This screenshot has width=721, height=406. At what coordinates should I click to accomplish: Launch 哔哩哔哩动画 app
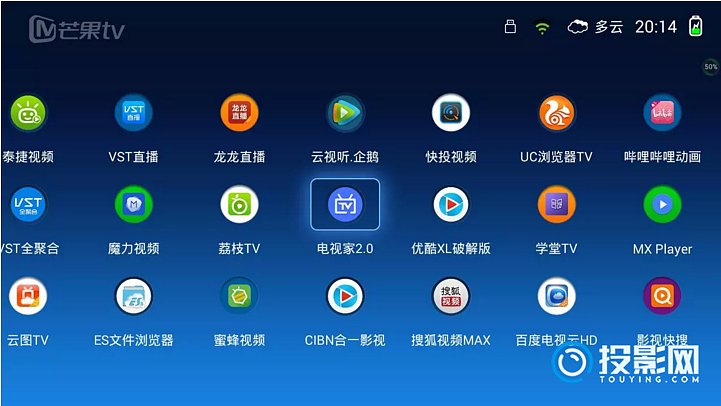(662, 114)
